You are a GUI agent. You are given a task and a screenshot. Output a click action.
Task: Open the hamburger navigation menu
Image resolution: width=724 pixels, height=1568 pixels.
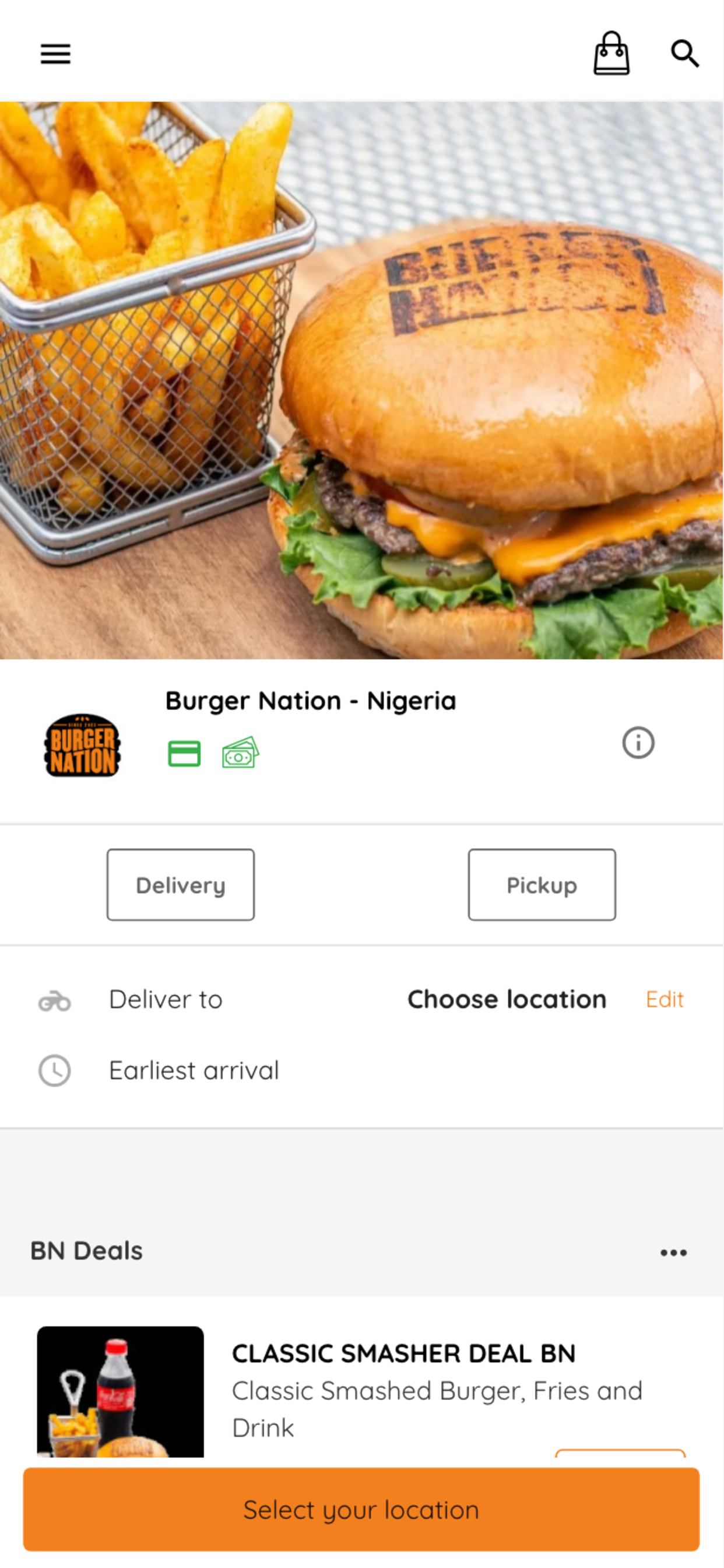click(55, 54)
